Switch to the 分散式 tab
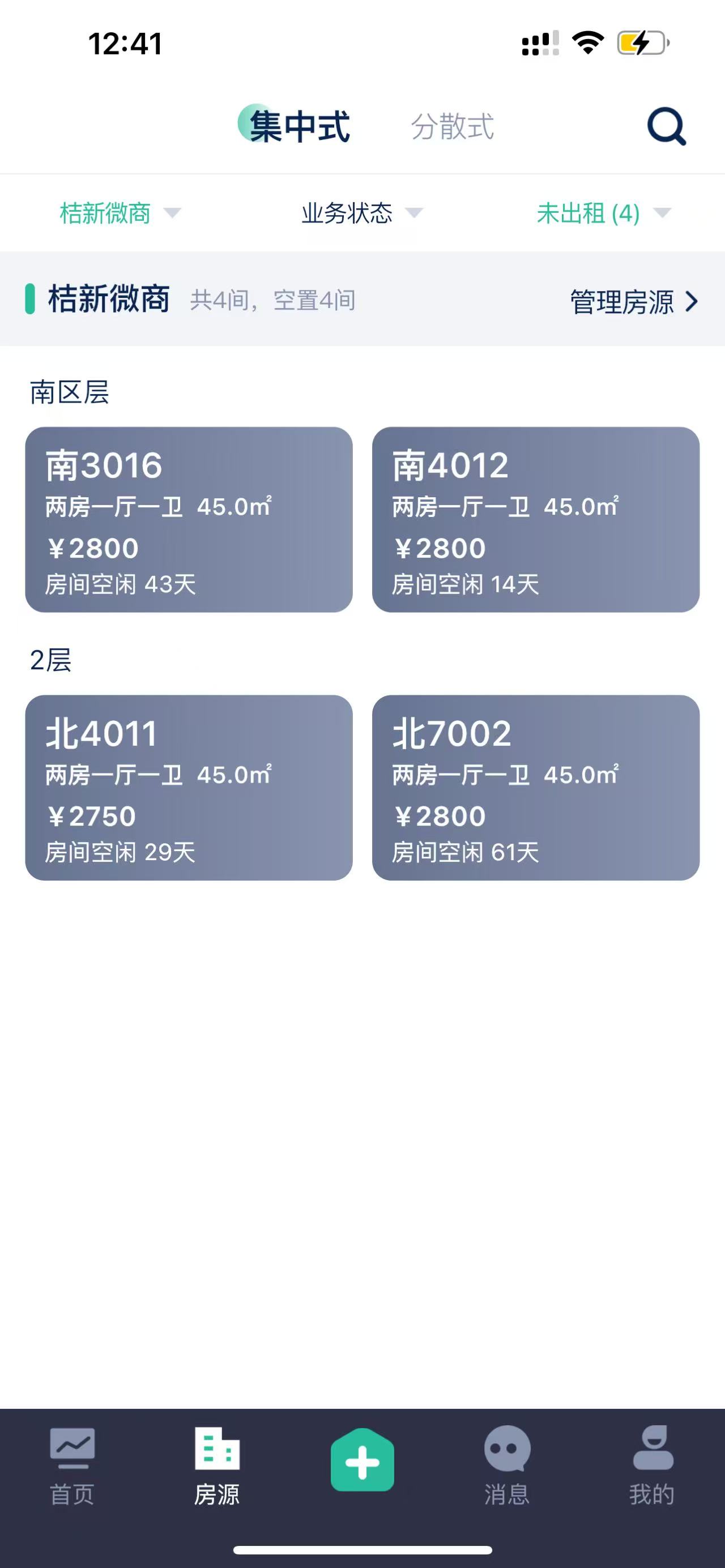This screenshot has height=1568, width=725. [453, 127]
